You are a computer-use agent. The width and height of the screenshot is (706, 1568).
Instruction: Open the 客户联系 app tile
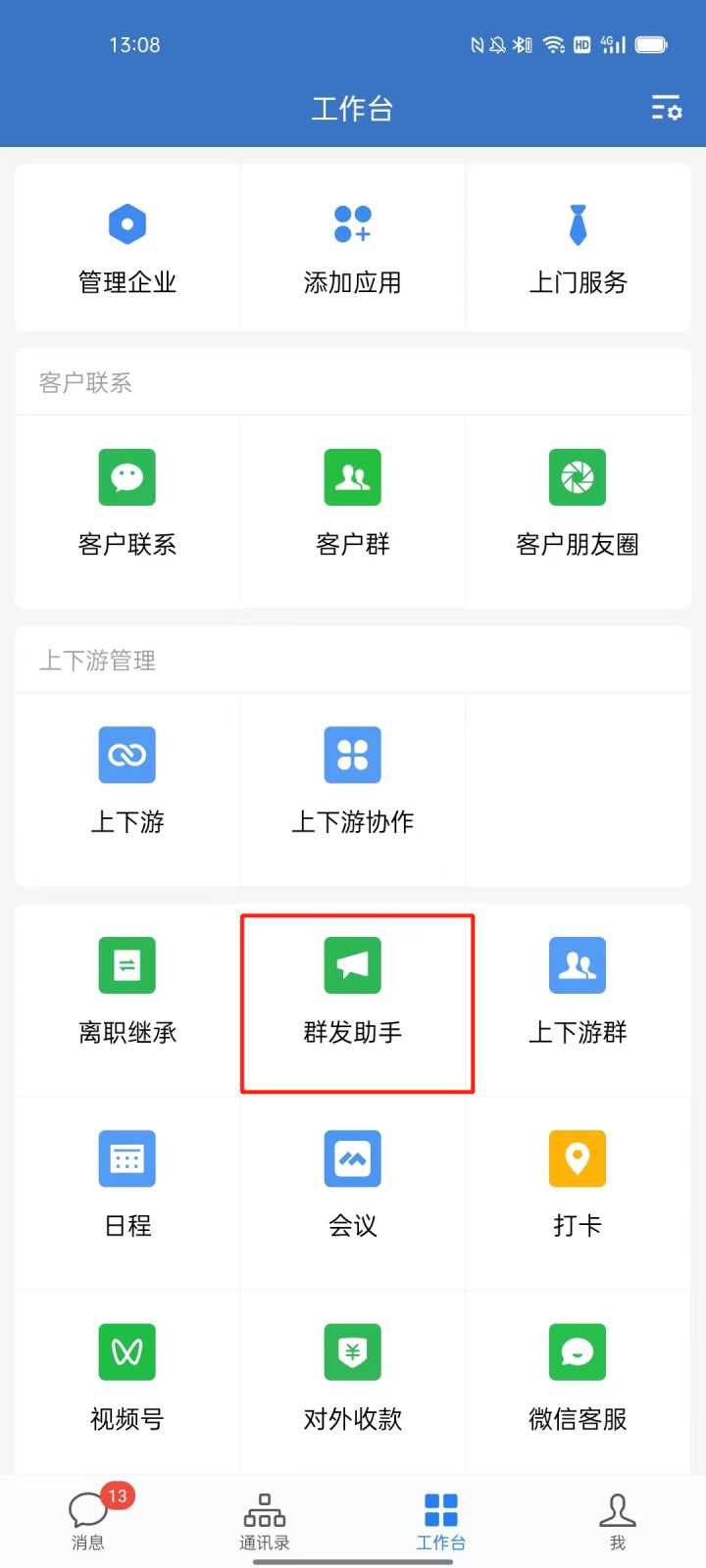pos(127,504)
